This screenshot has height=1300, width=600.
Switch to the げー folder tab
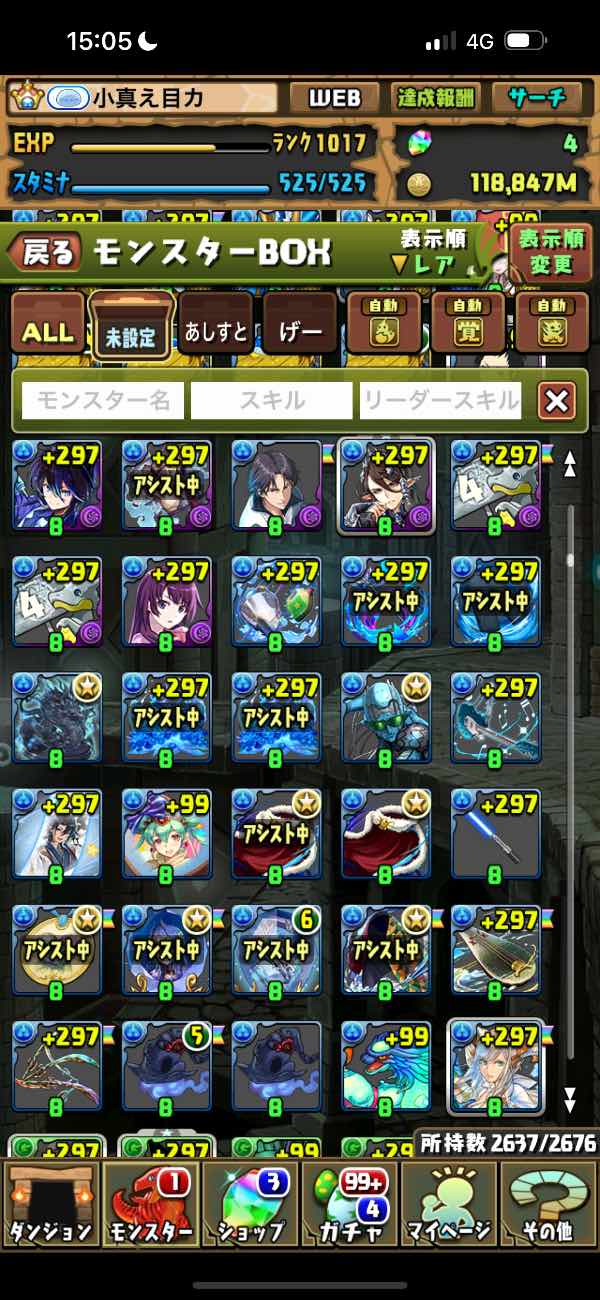pyautogui.click(x=298, y=331)
